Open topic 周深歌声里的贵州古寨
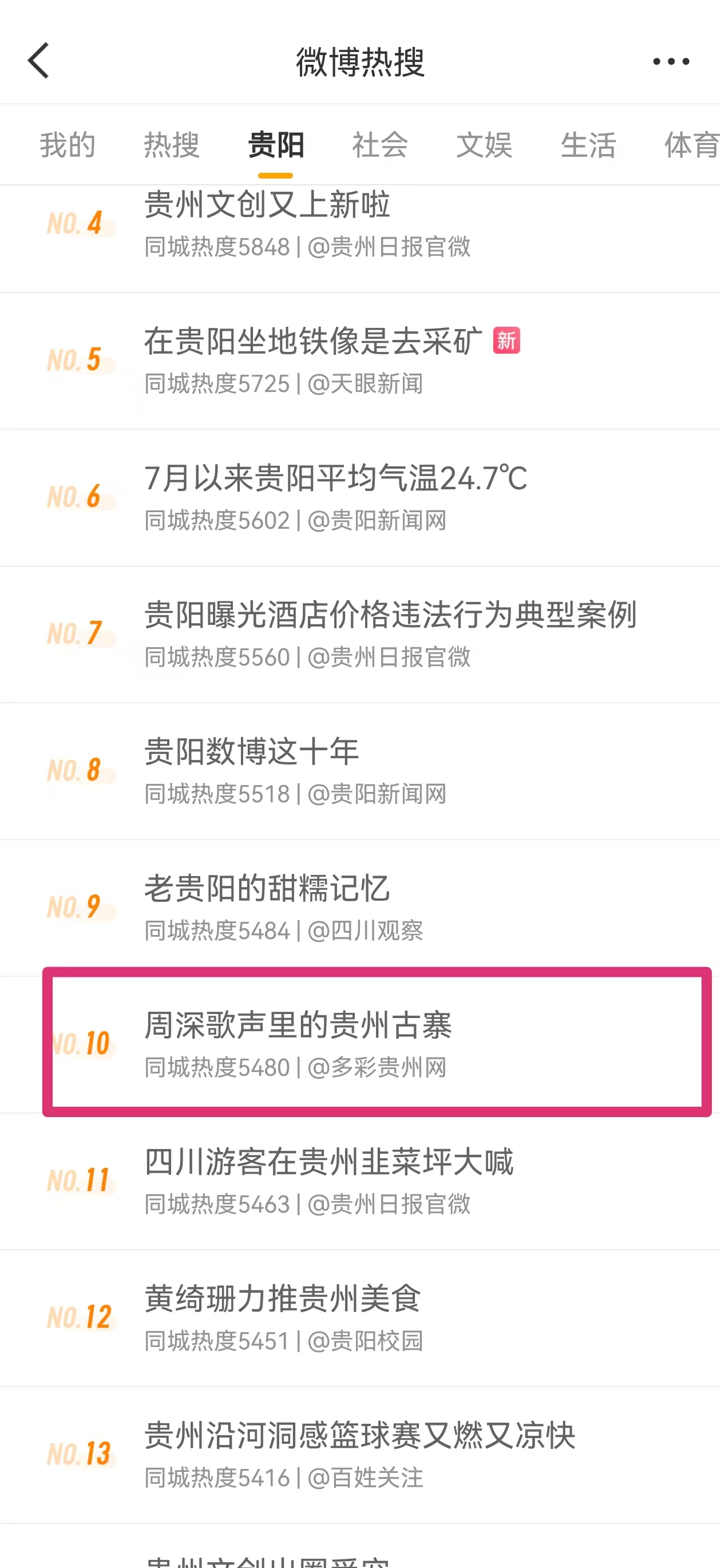This screenshot has width=721, height=1568. (x=360, y=1045)
